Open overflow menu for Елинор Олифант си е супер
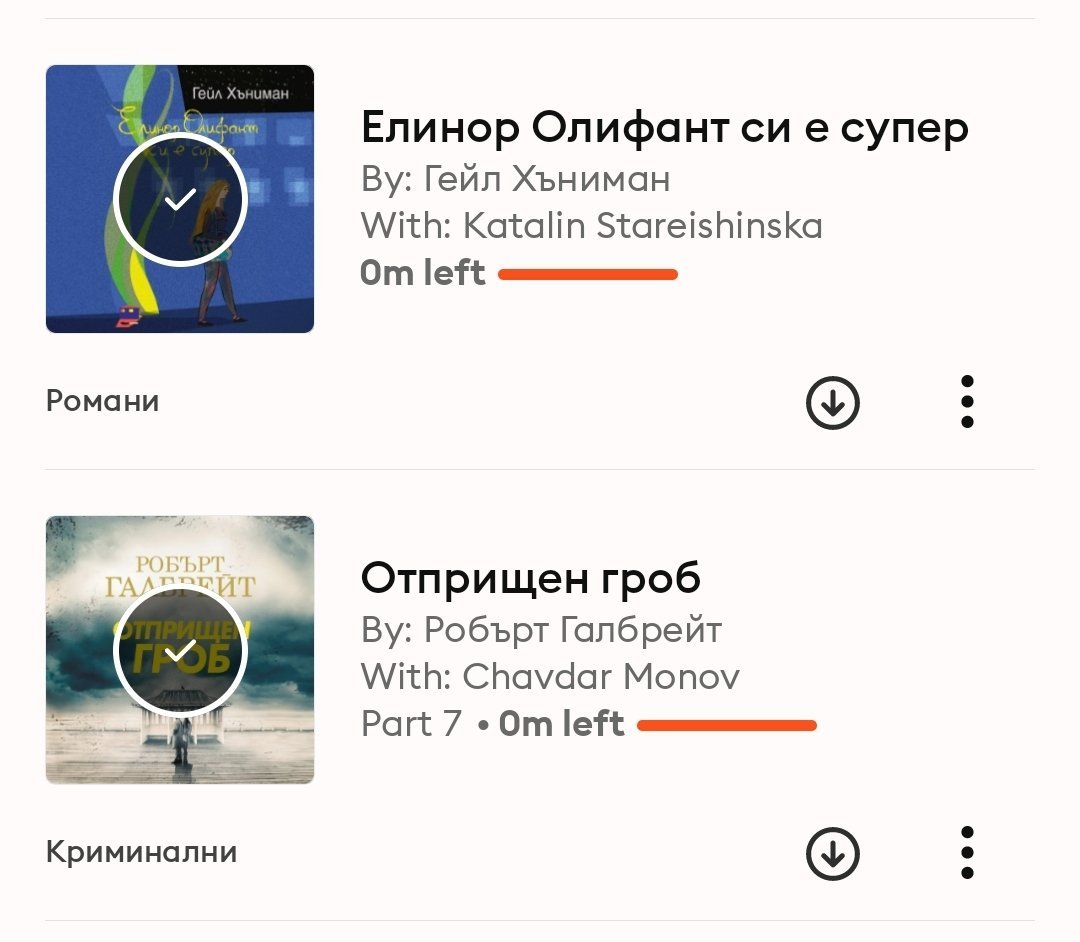The image size is (1080, 942). coord(966,402)
